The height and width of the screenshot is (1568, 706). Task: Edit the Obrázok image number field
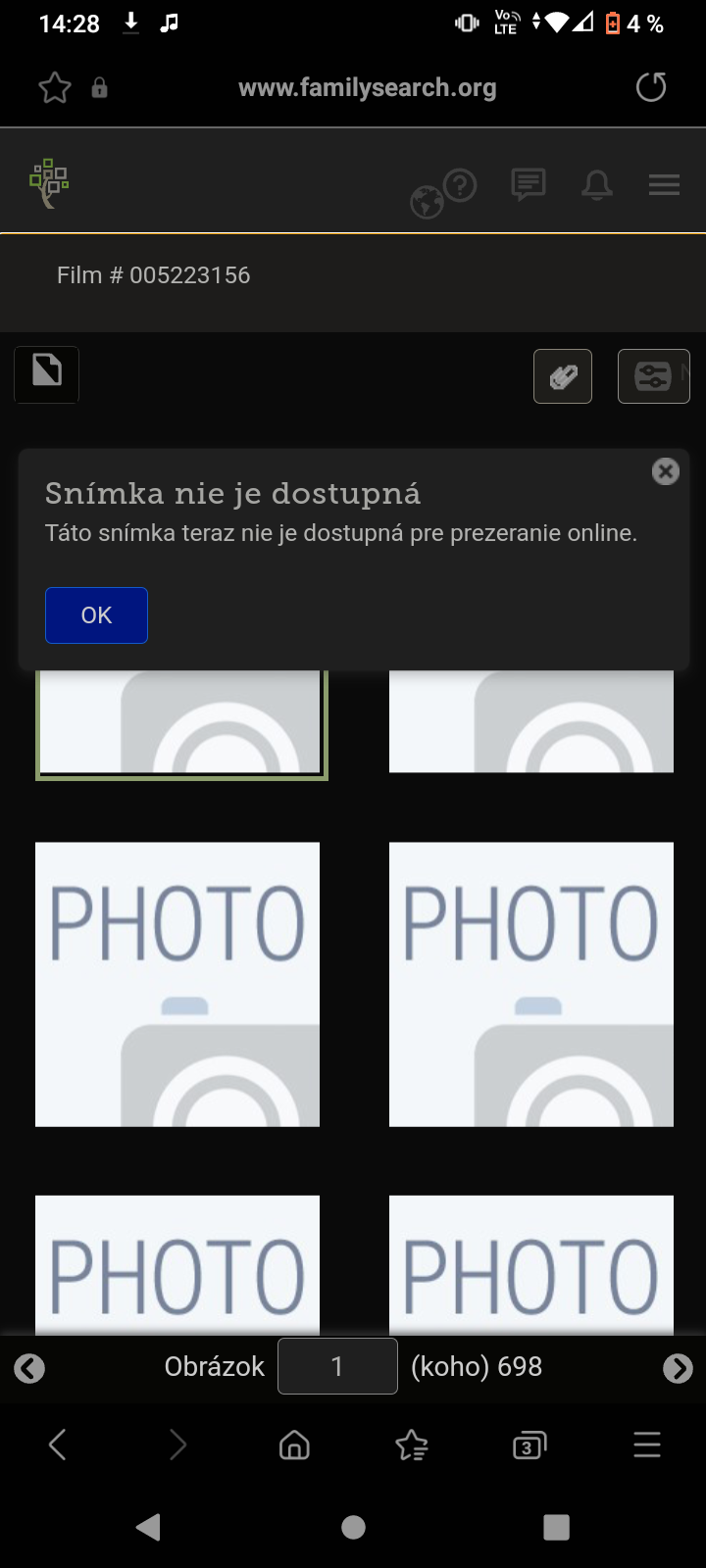pos(337,1366)
